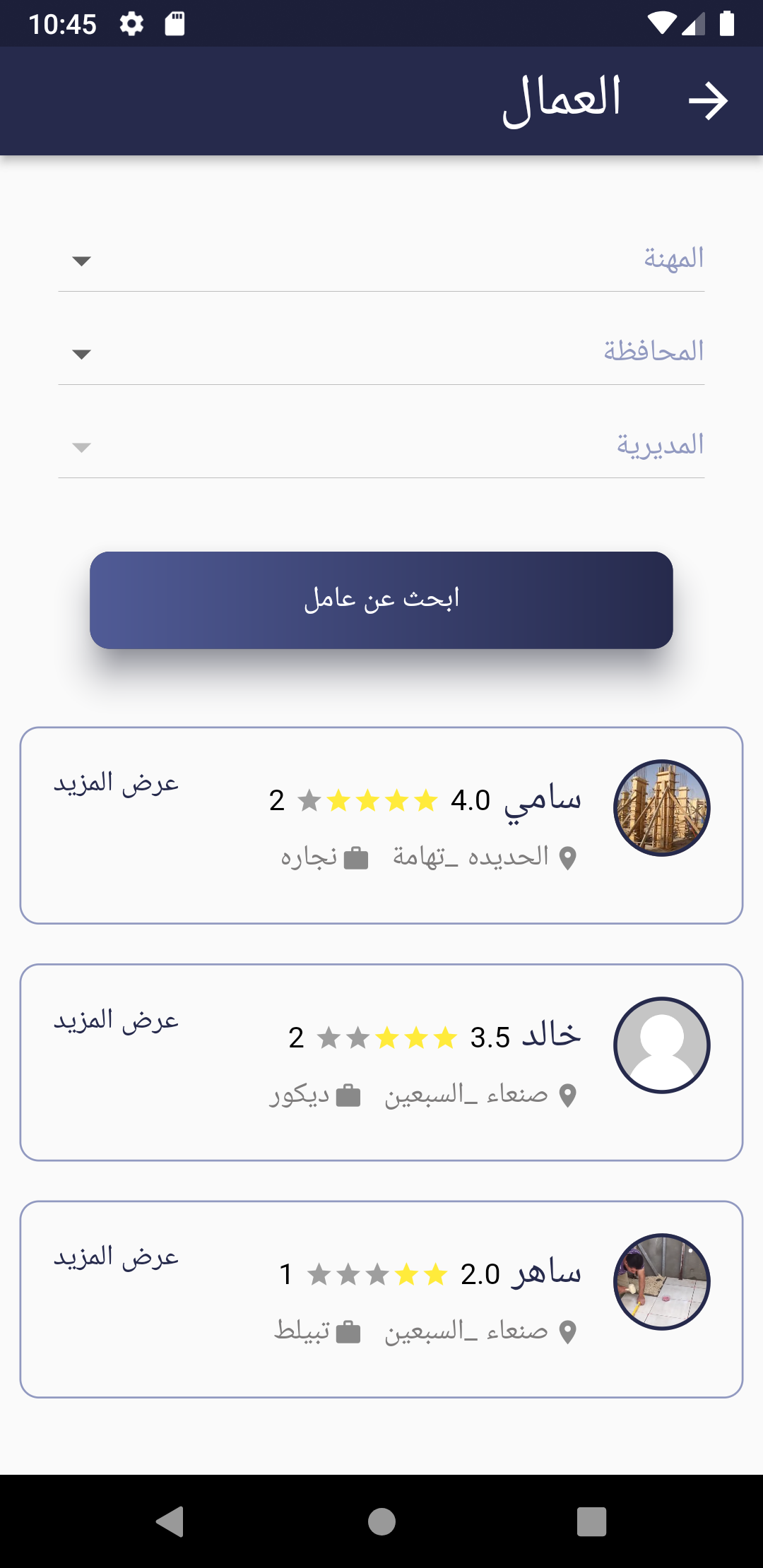Screen dimensions: 763x1568
Task: Click the location pin on خالد's card
Action: point(569,1094)
